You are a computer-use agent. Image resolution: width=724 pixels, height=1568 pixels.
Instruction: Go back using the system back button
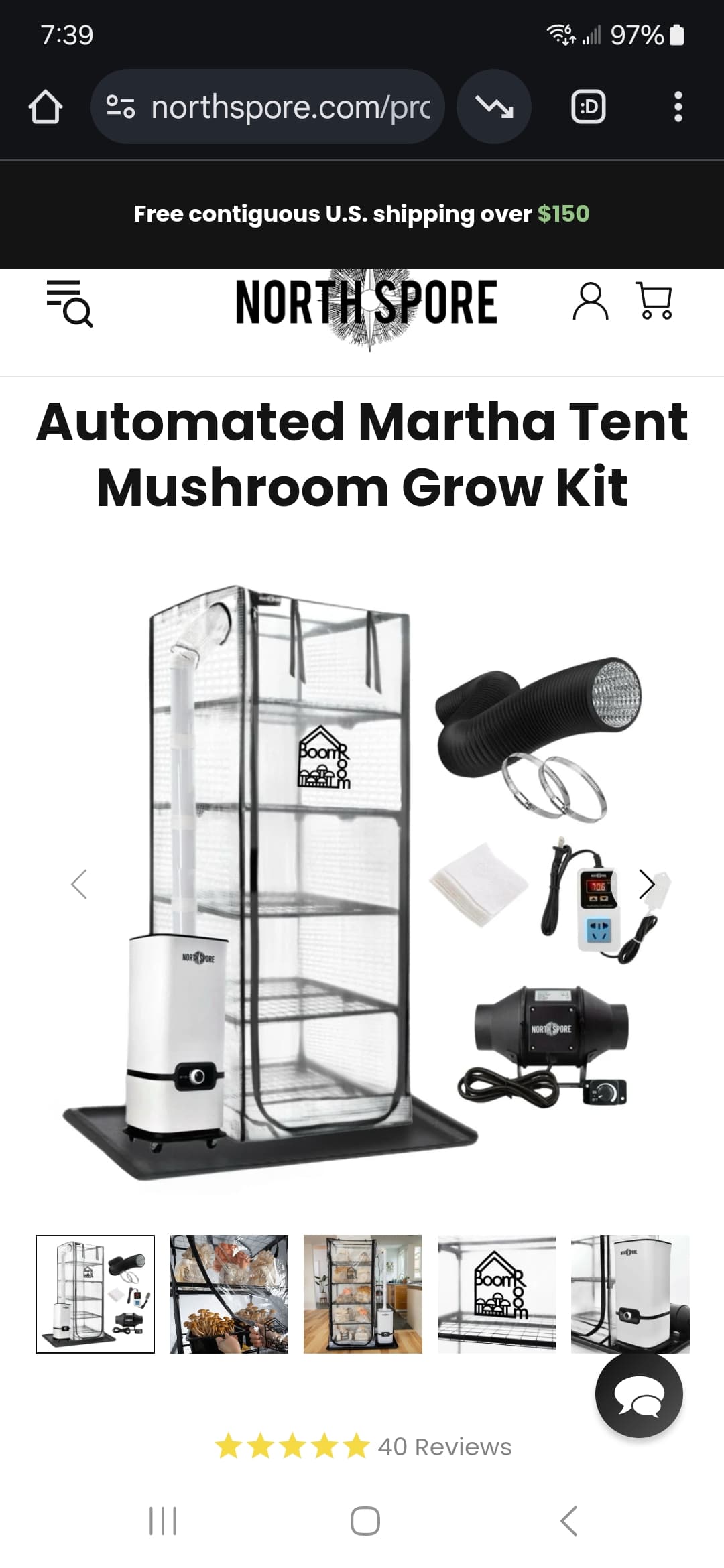568,1520
